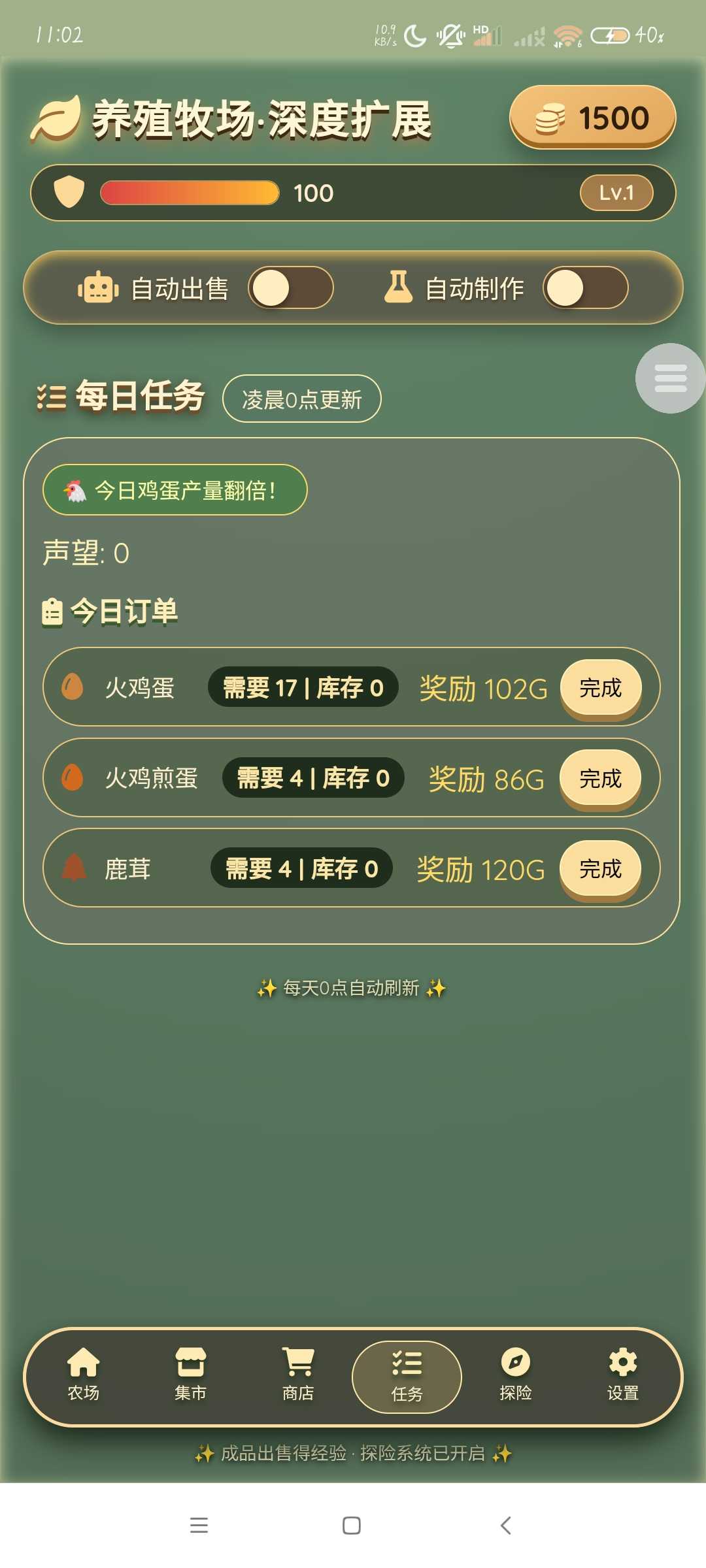Go to the 商店 tab
Image resolution: width=706 pixels, height=1568 pixels.
coord(298,1376)
